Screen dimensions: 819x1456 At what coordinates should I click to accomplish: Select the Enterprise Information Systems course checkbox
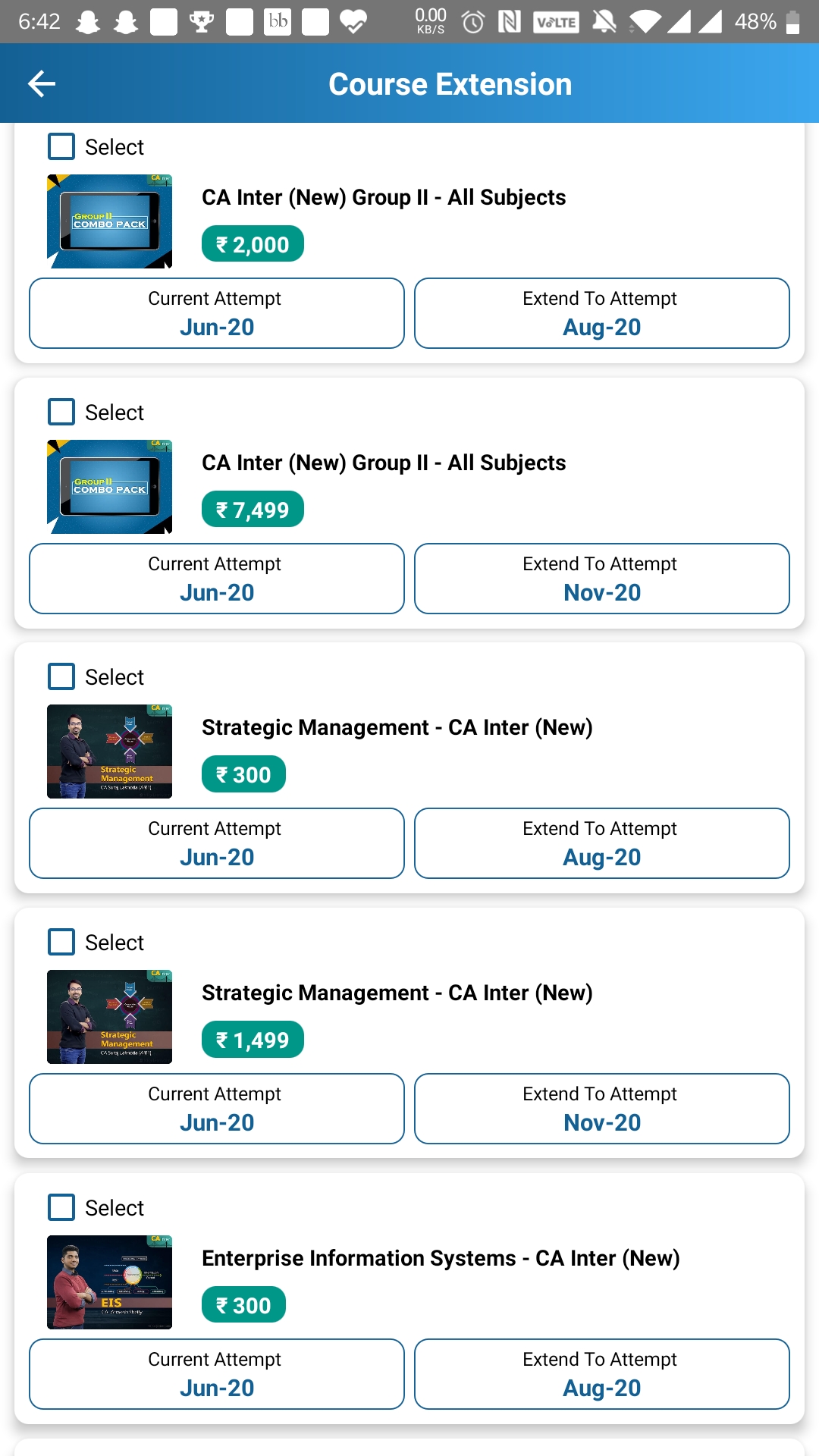point(61,1207)
